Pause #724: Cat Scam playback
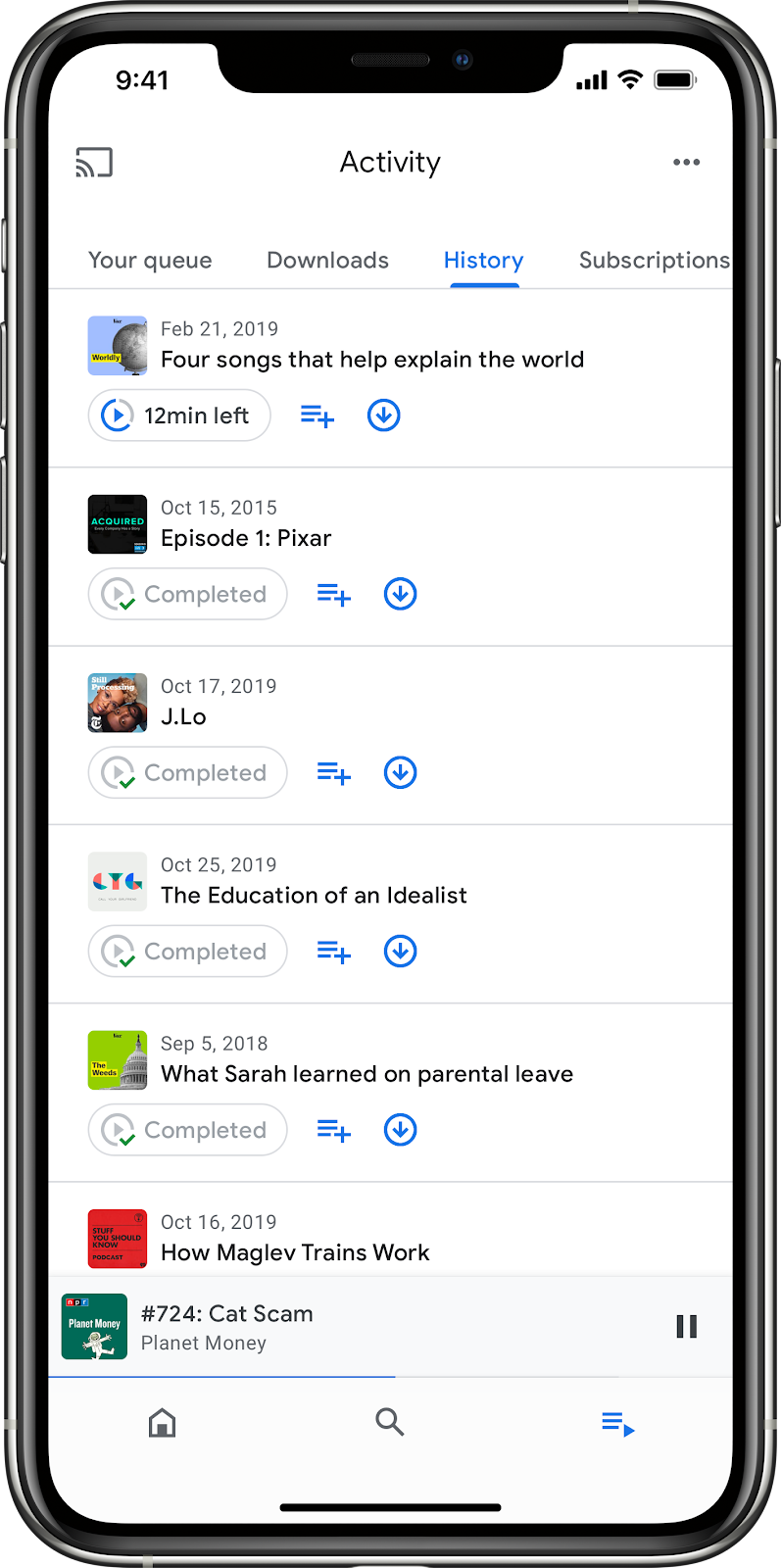 tap(686, 1327)
